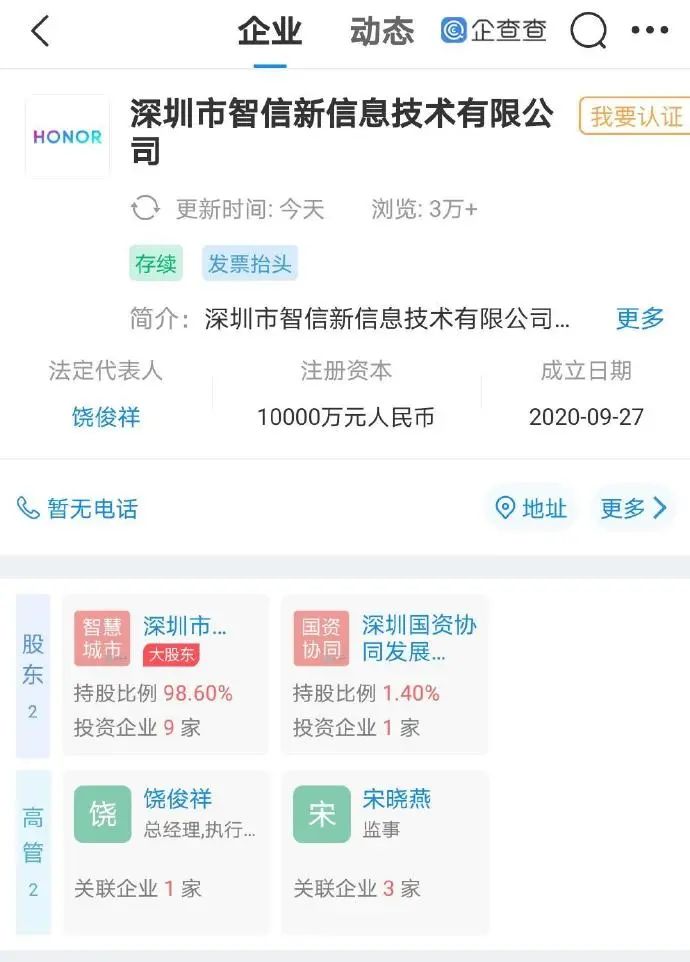View the company 地址
Screen dimensions: 690x962
click(x=532, y=509)
